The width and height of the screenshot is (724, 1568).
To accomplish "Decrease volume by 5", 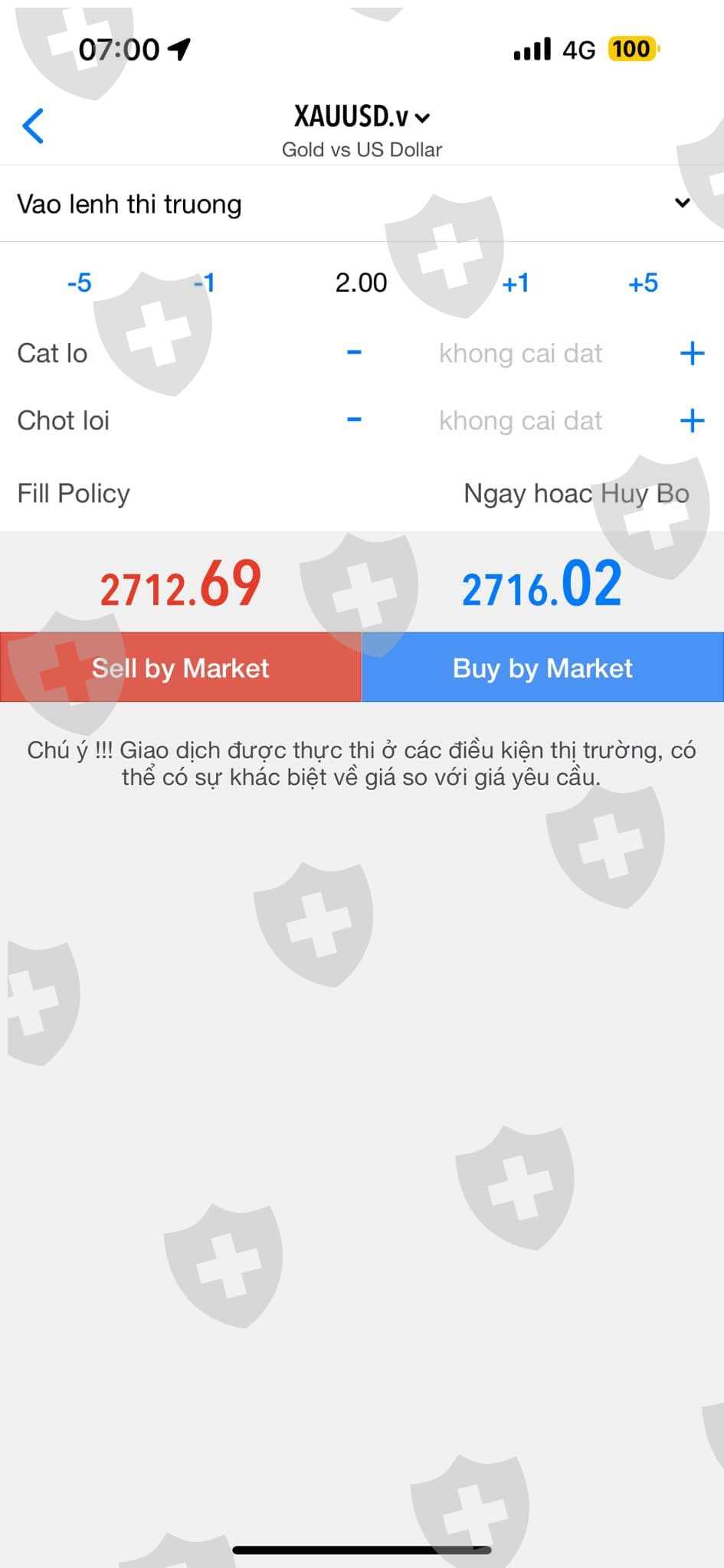I will point(80,283).
